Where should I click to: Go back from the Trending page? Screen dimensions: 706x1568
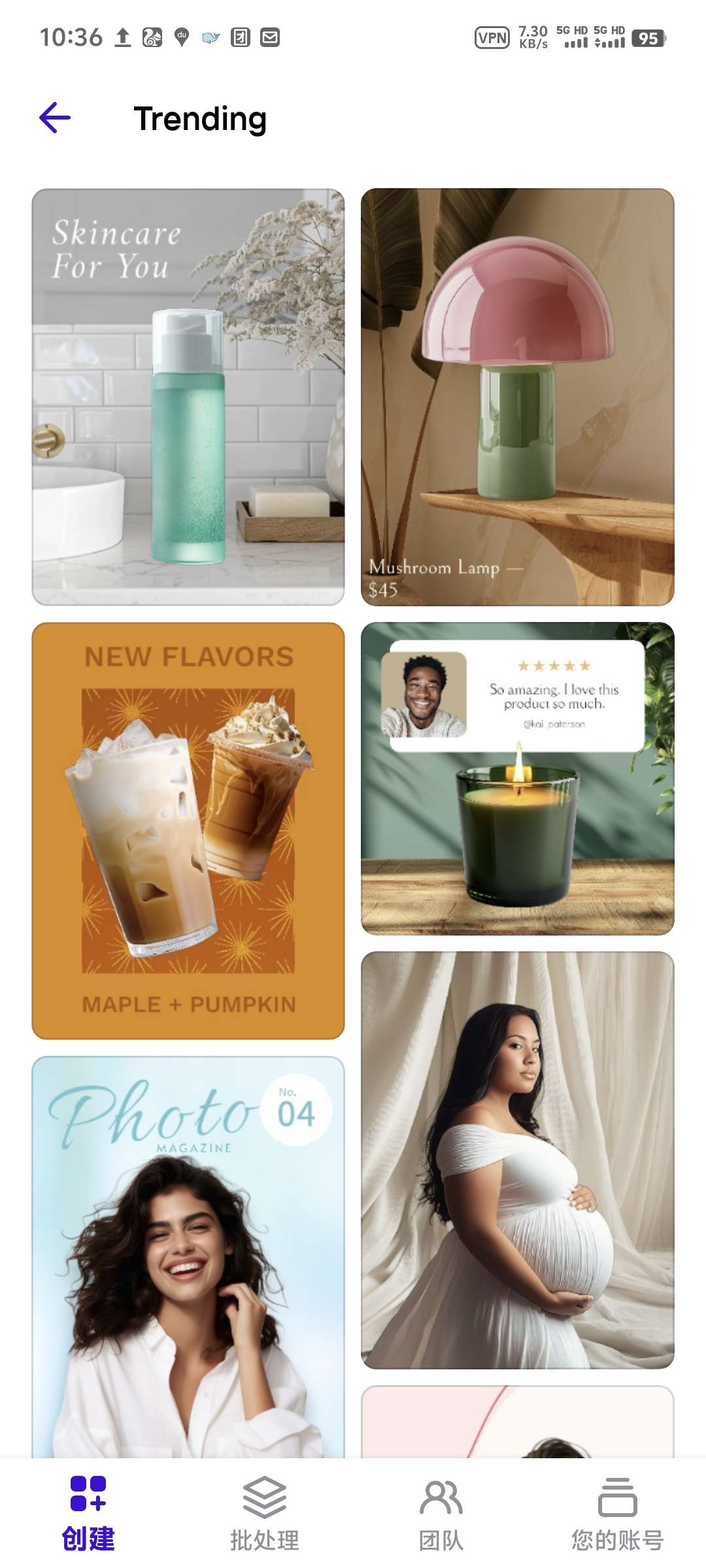tap(55, 118)
